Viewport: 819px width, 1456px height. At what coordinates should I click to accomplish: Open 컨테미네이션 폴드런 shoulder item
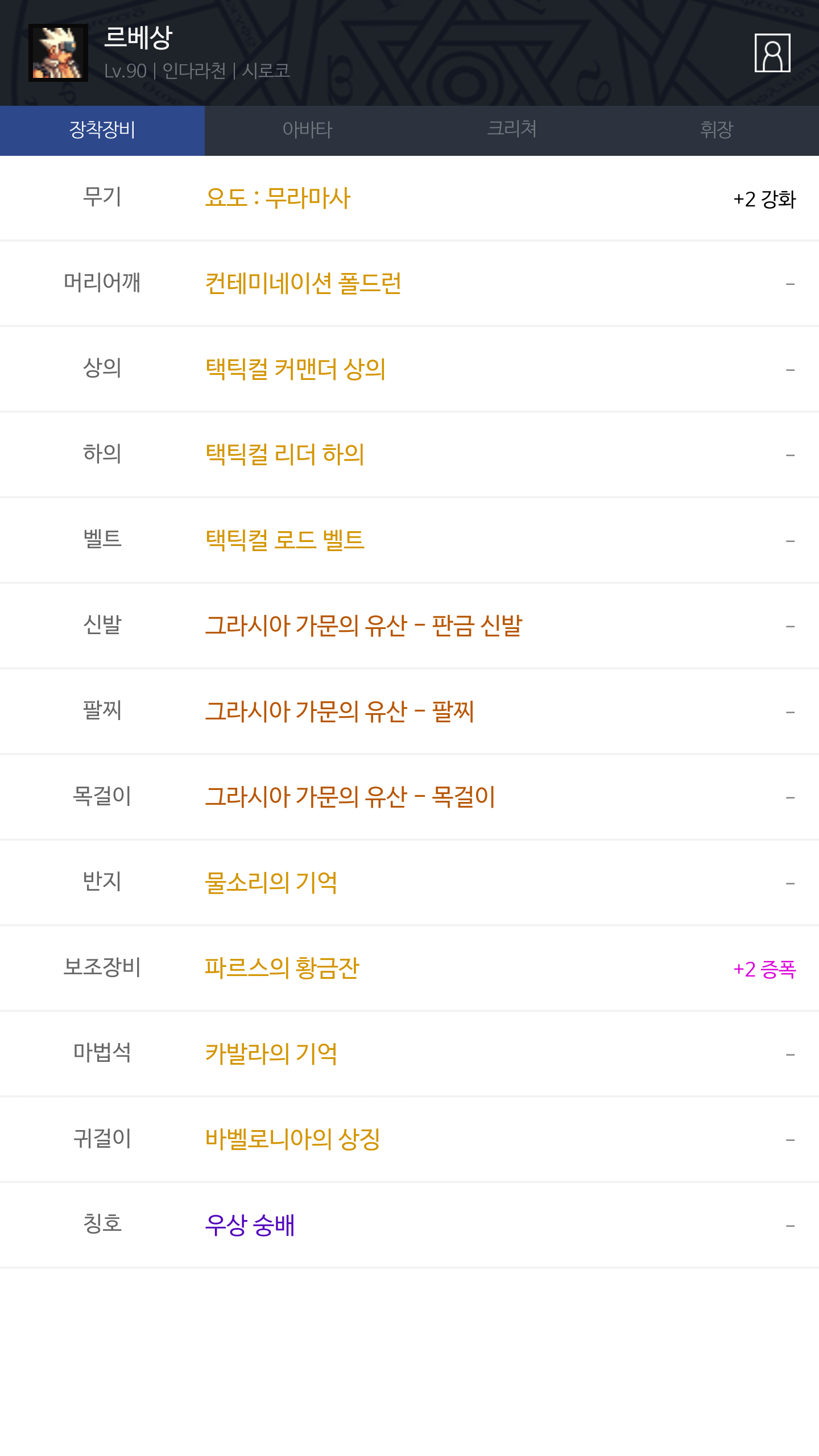[x=303, y=283]
